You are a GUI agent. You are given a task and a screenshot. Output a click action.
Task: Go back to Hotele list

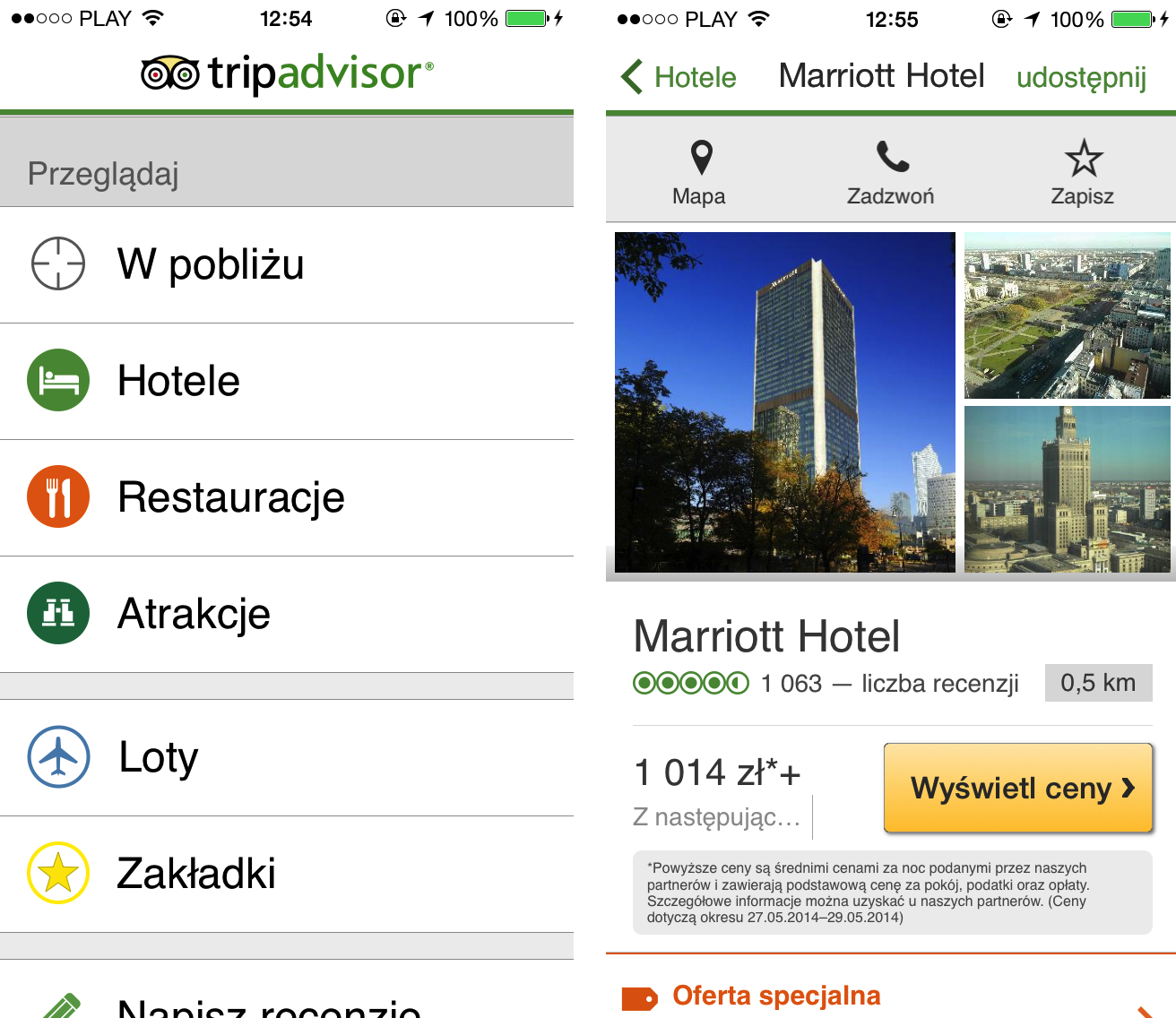tap(679, 77)
